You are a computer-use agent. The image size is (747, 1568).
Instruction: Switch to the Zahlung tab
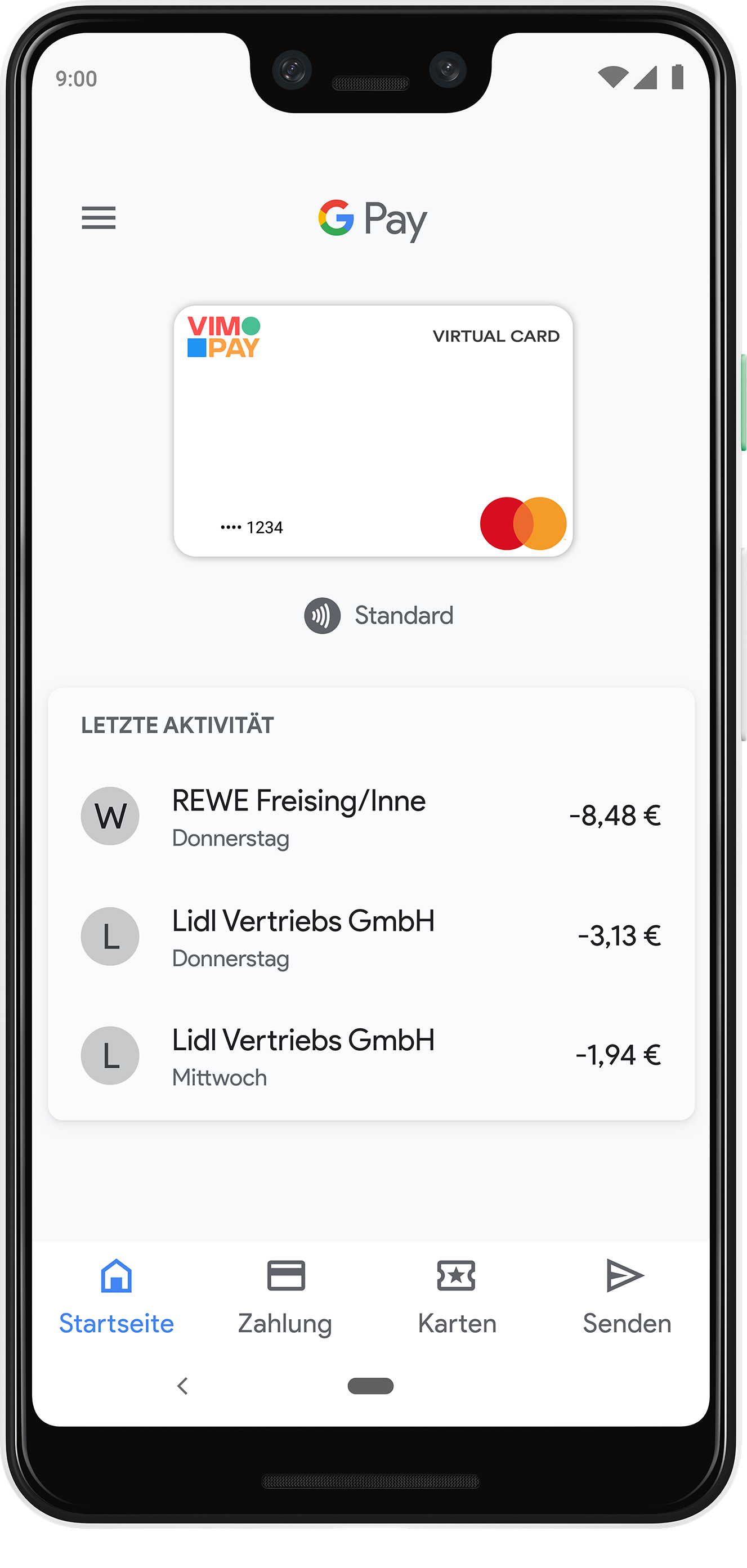click(x=285, y=1297)
